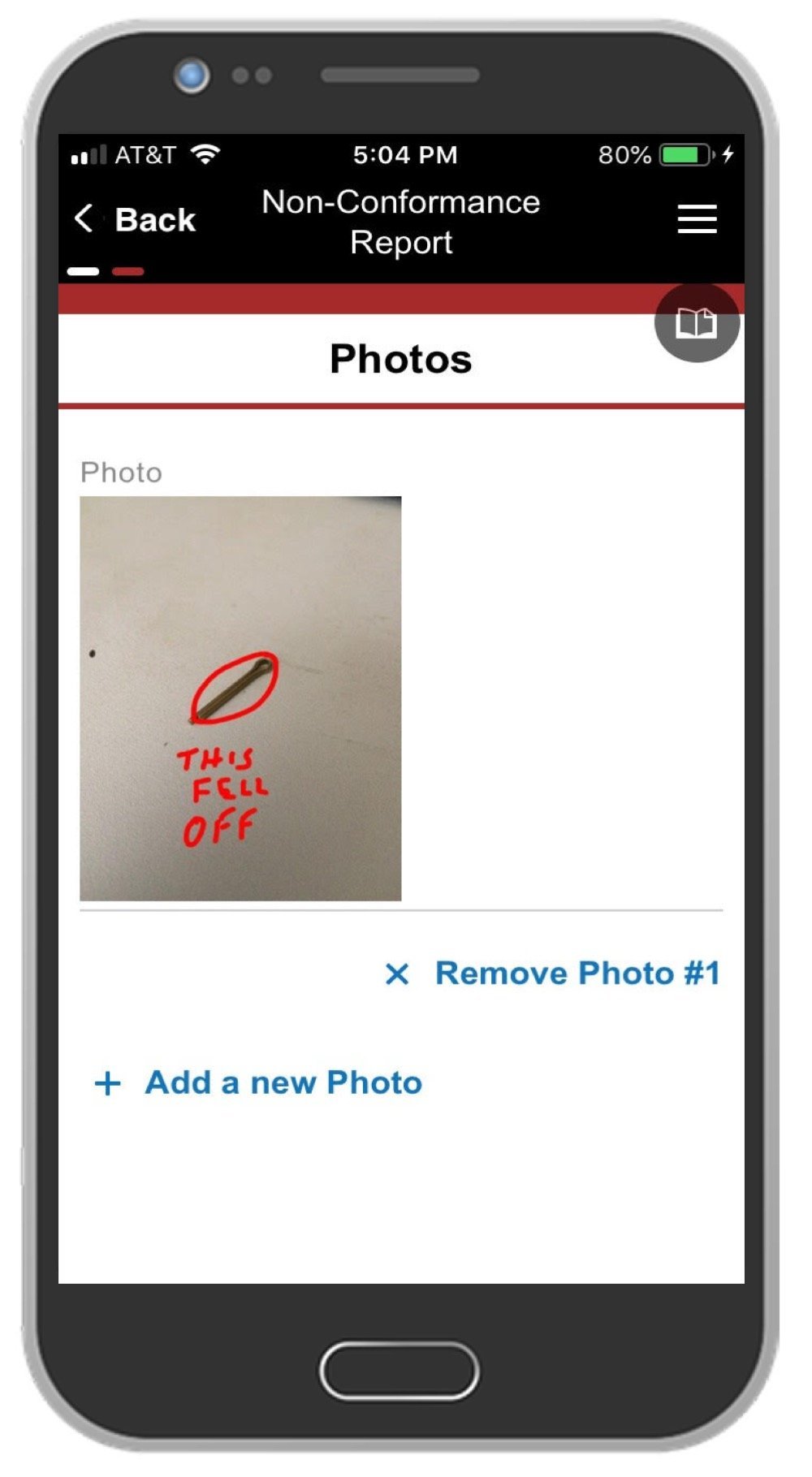Select the red page indicator dash
Screen dimensions: 812x1477
(x=127, y=271)
